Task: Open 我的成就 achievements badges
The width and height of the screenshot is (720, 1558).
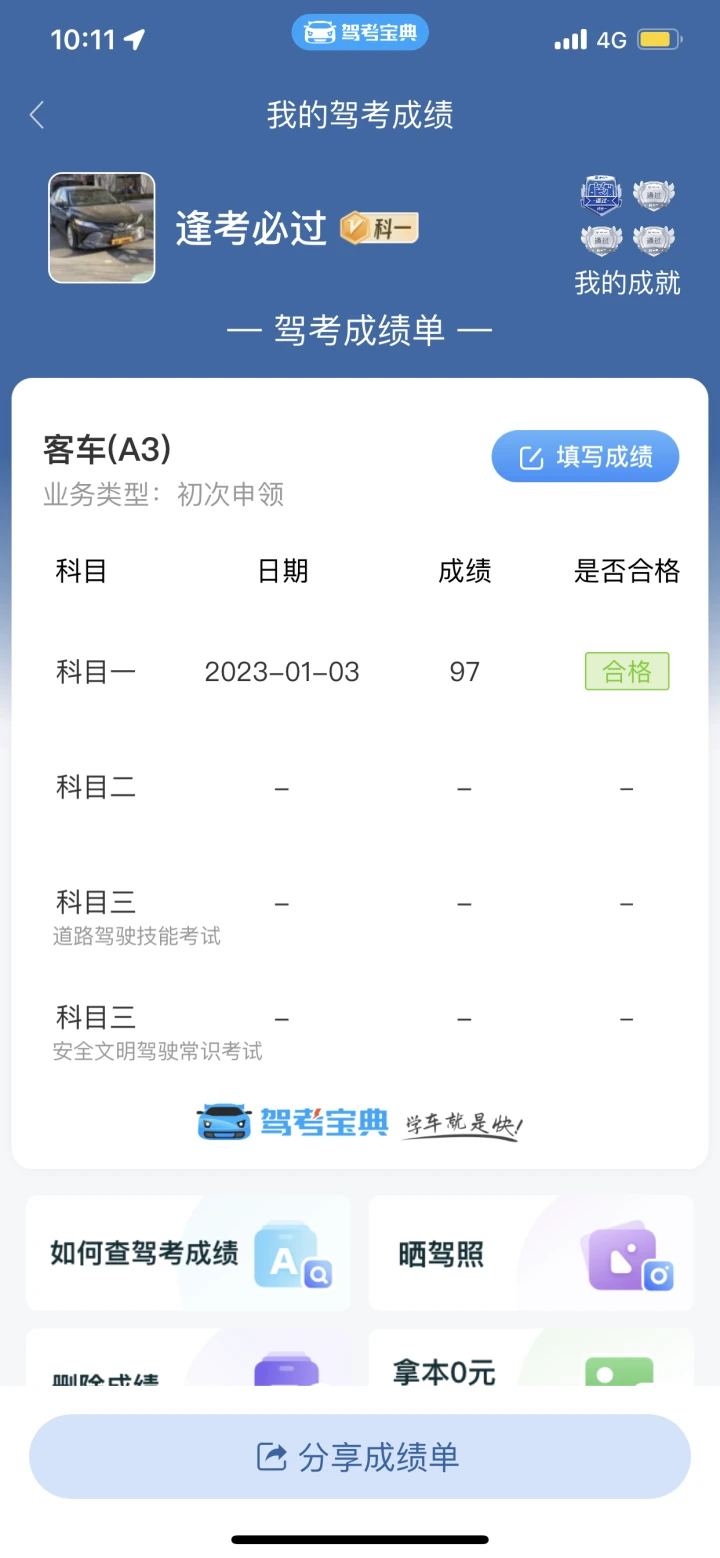Action: (627, 236)
